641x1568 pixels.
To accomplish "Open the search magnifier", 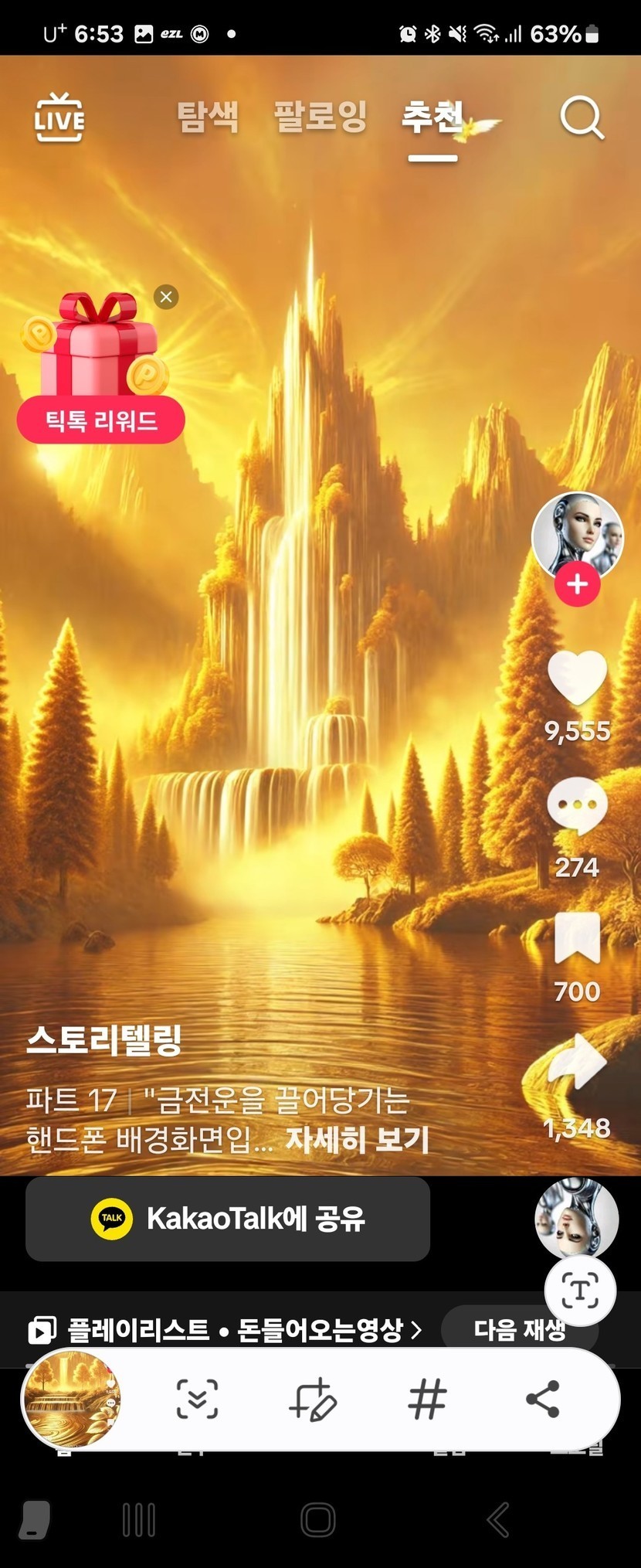I will 581,118.
